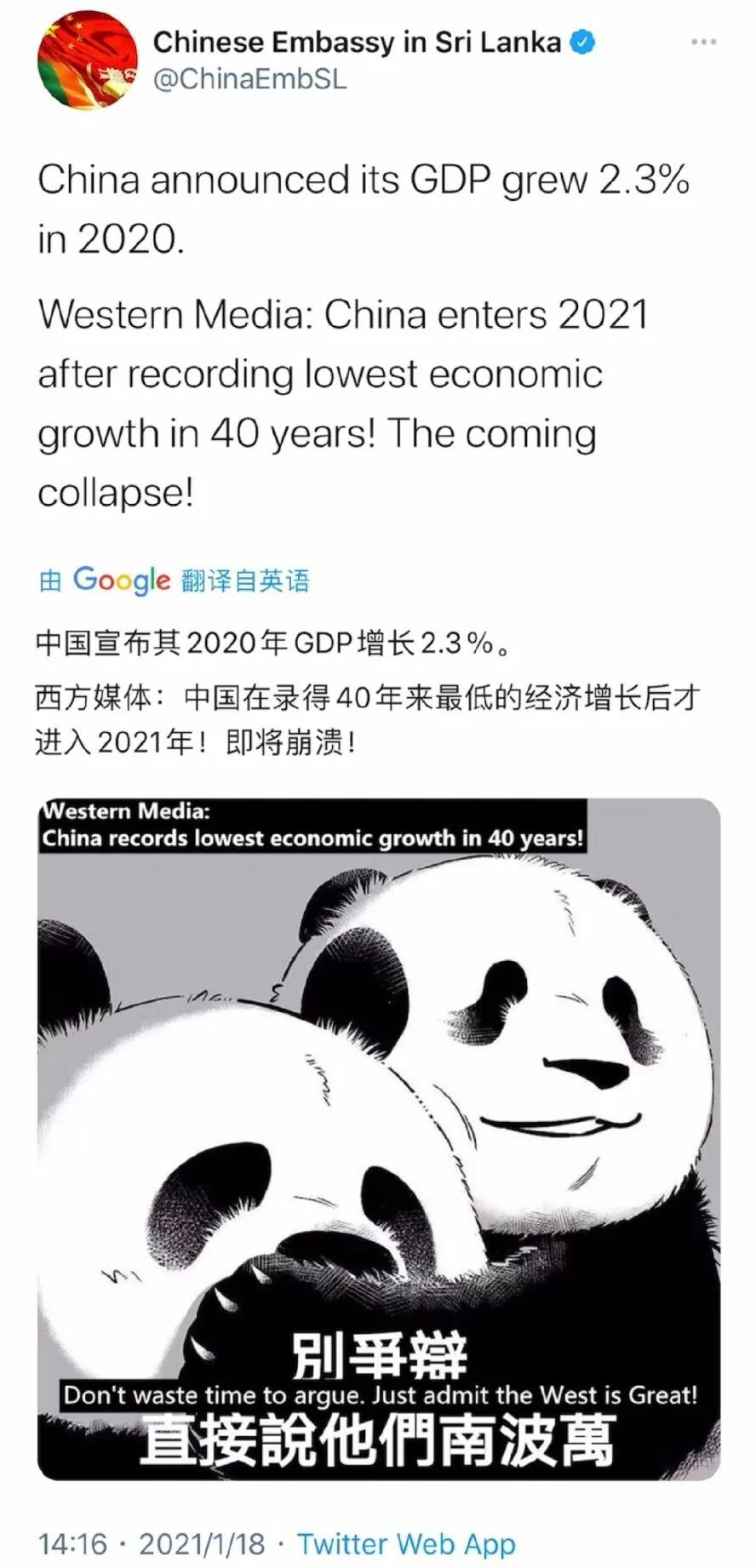Open Chinese Embassy in Sri Lanka's avatar
Viewport: 756px width, 1568px height.
pyautogui.click(x=88, y=61)
